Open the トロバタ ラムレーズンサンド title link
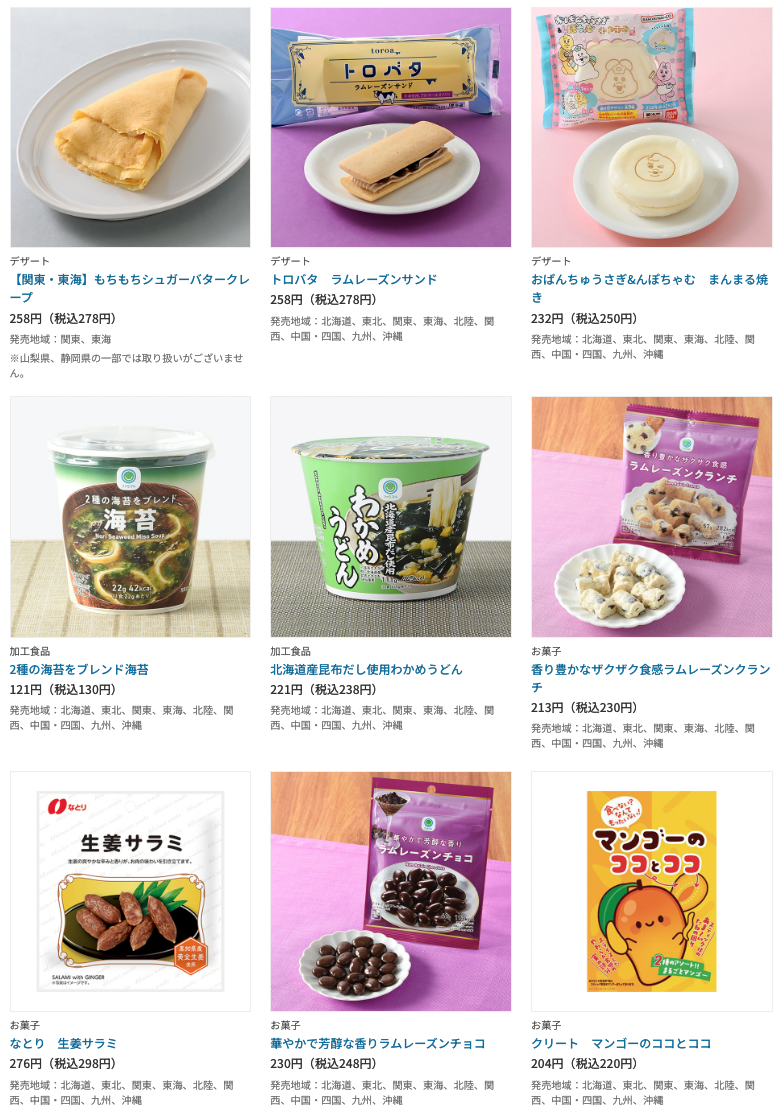This screenshot has height=1117, width=781. (353, 279)
